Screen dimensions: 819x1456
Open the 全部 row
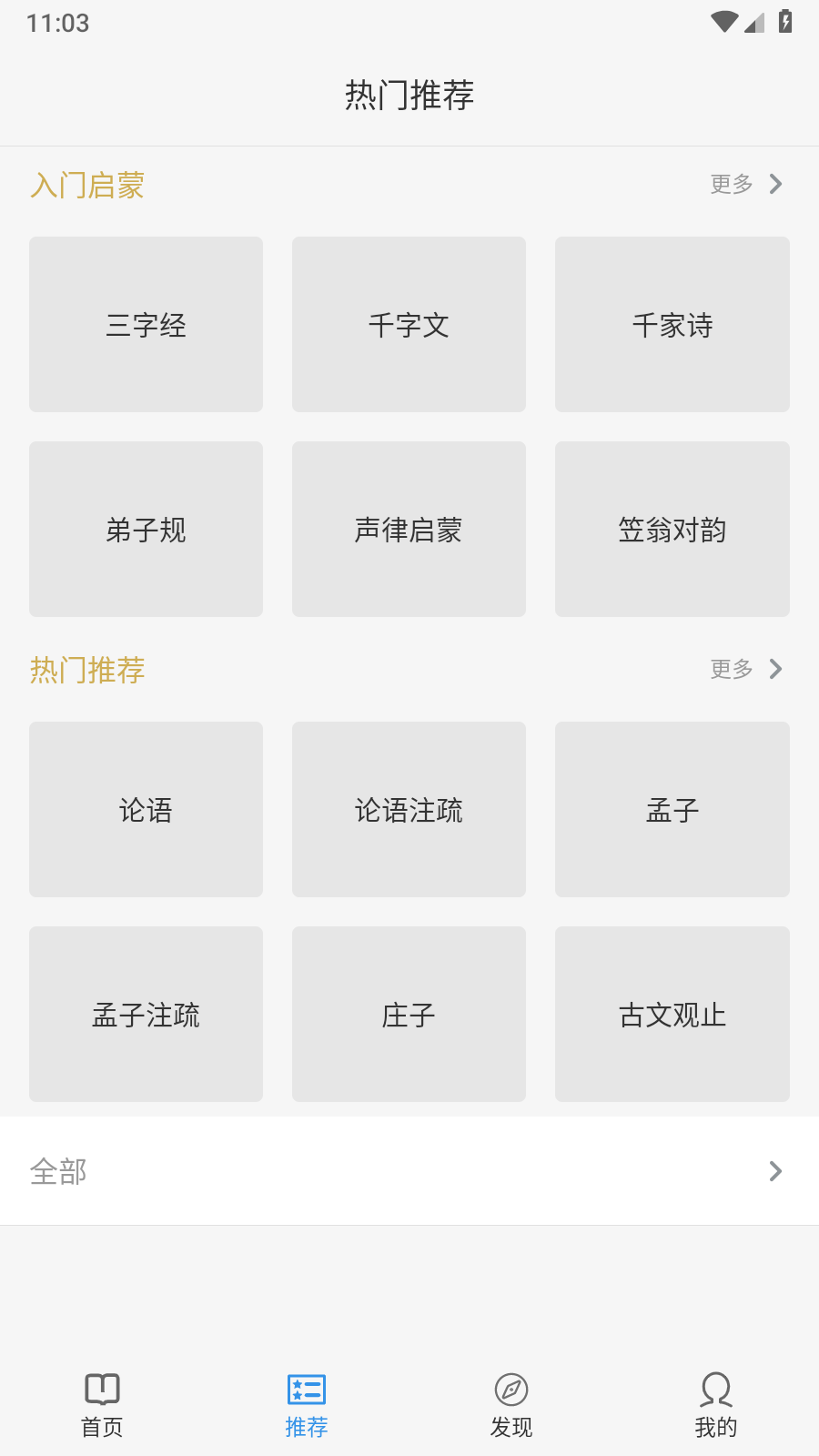pos(409,1171)
